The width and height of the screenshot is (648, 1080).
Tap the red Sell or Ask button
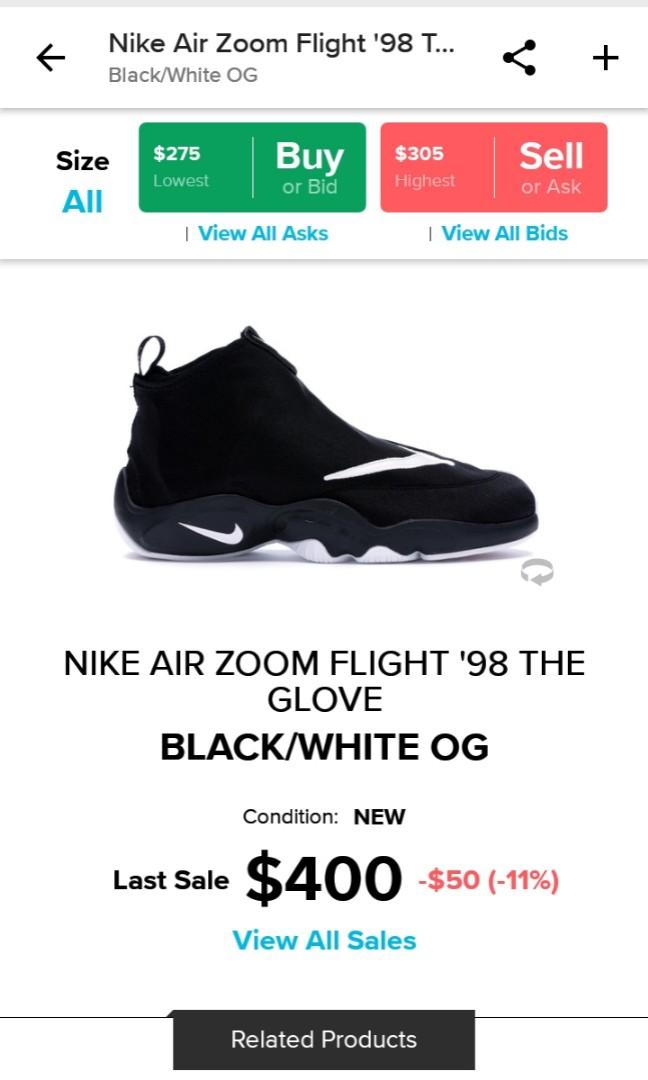[x=493, y=167]
